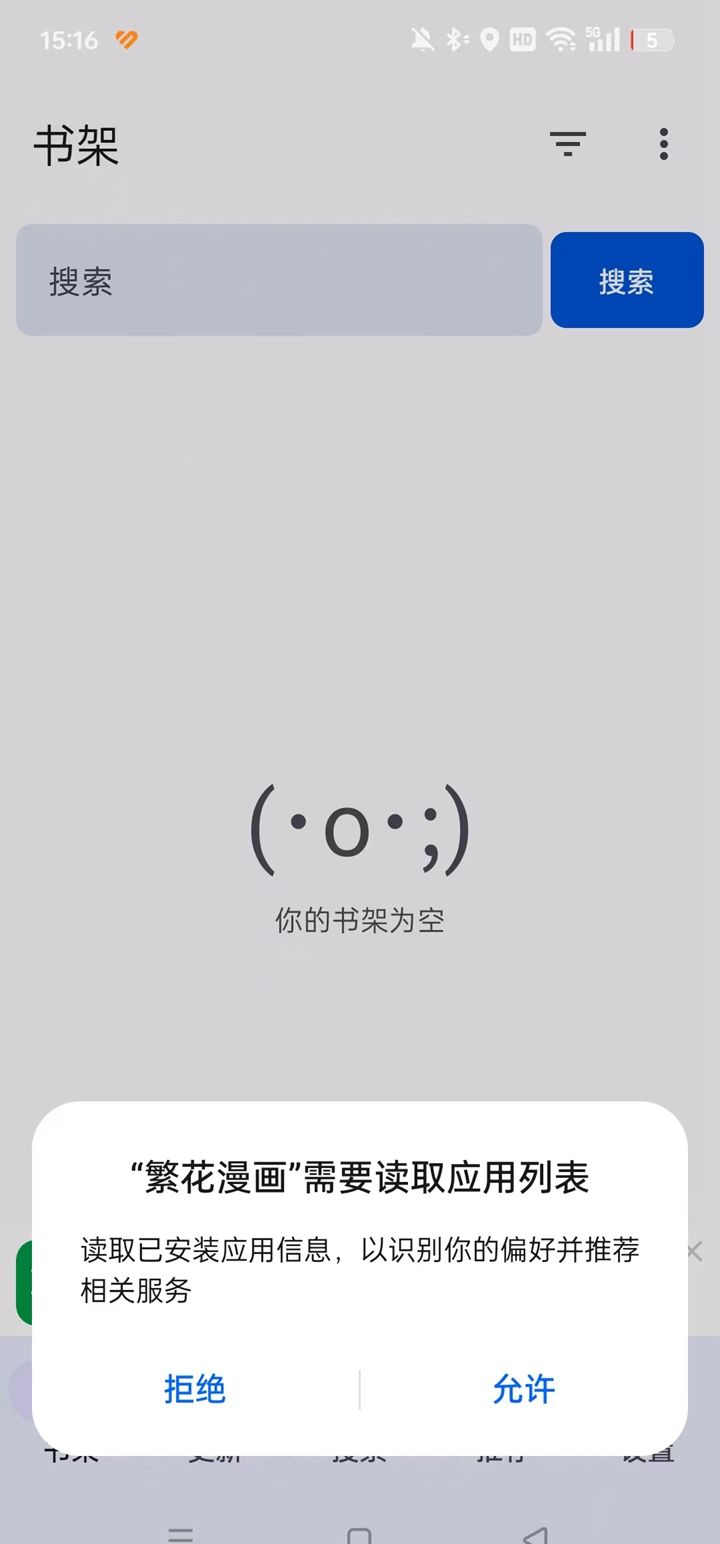Tap 拒绝 to deny the app list permission
720x1544 pixels.
(195, 1389)
